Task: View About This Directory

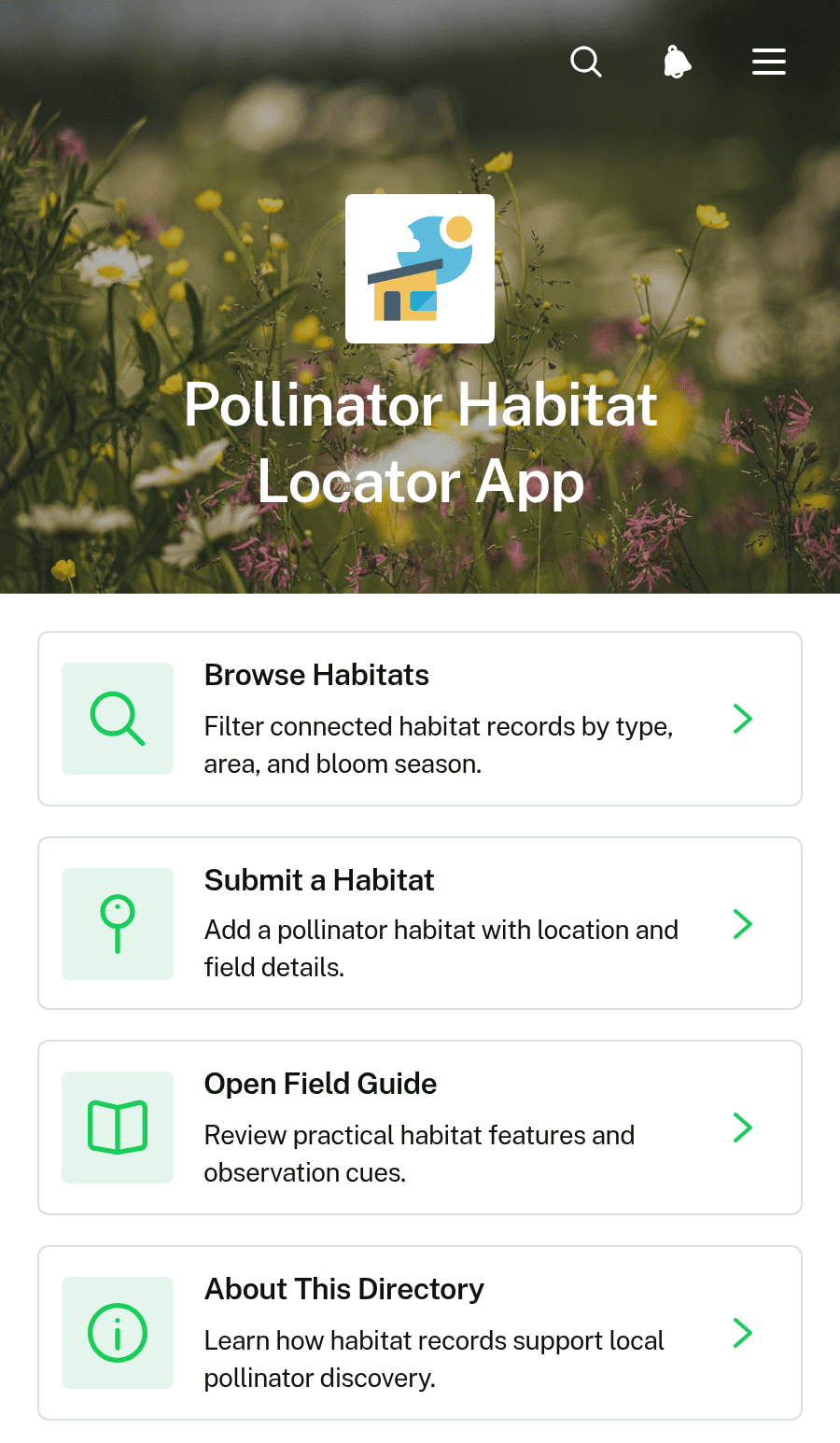Action: [420, 1333]
